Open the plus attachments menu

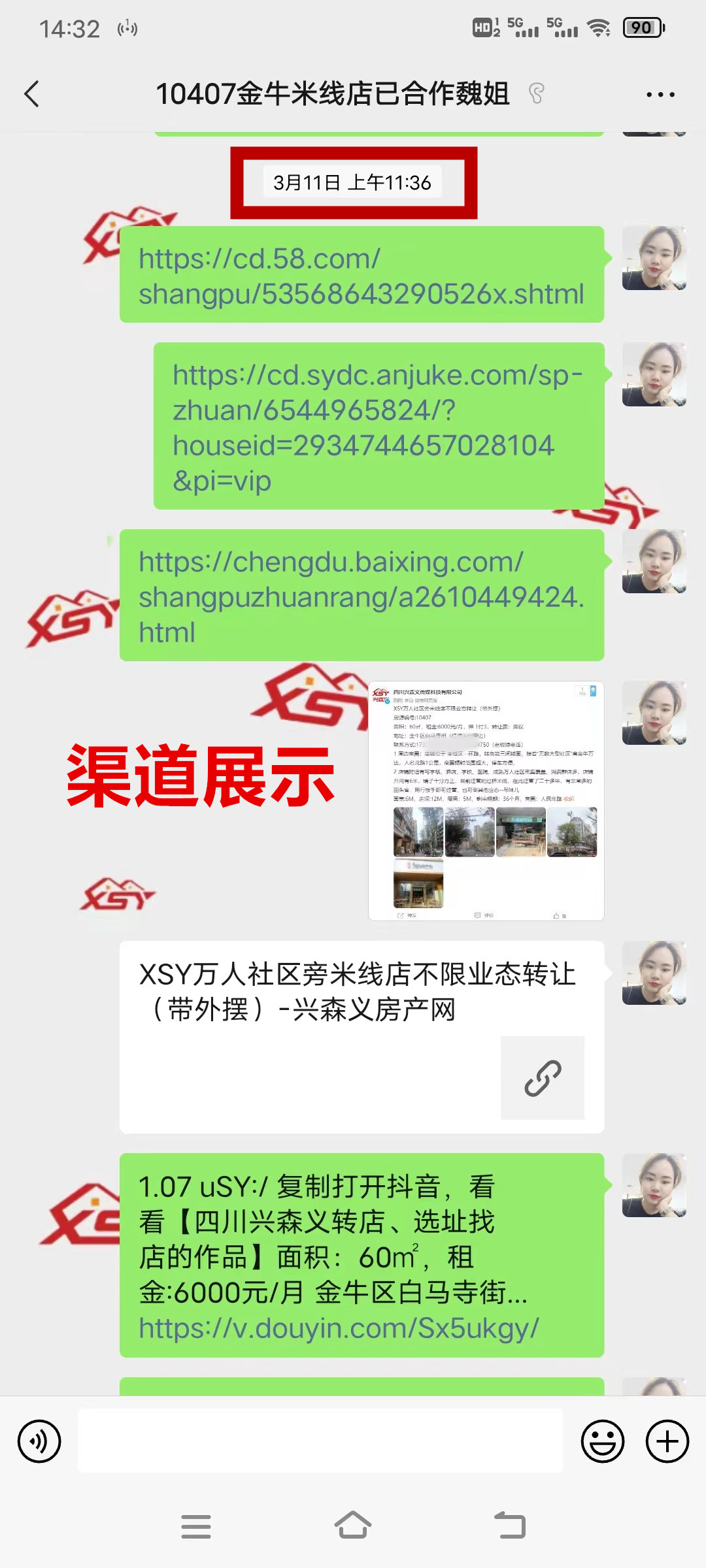click(x=667, y=1441)
